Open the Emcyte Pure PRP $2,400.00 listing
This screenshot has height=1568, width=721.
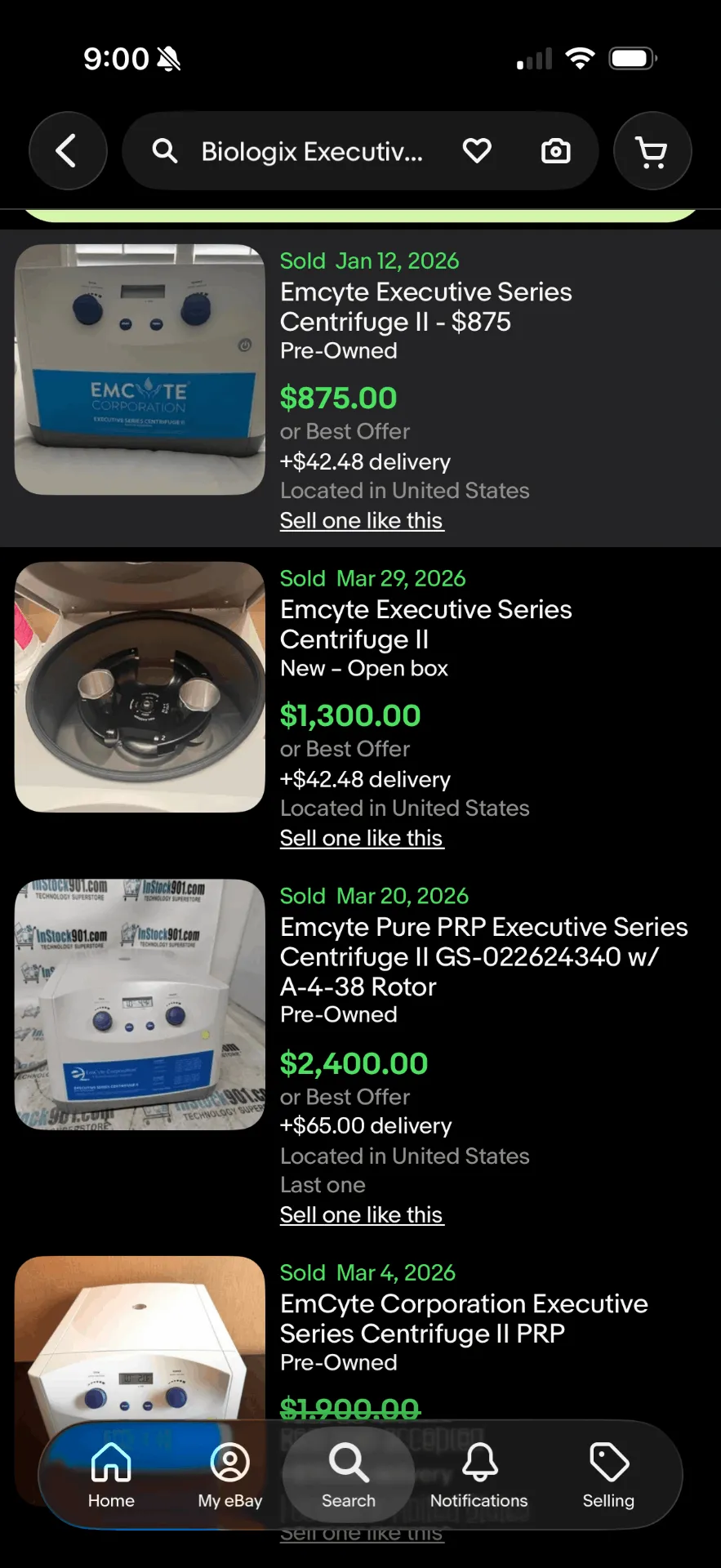click(x=483, y=956)
